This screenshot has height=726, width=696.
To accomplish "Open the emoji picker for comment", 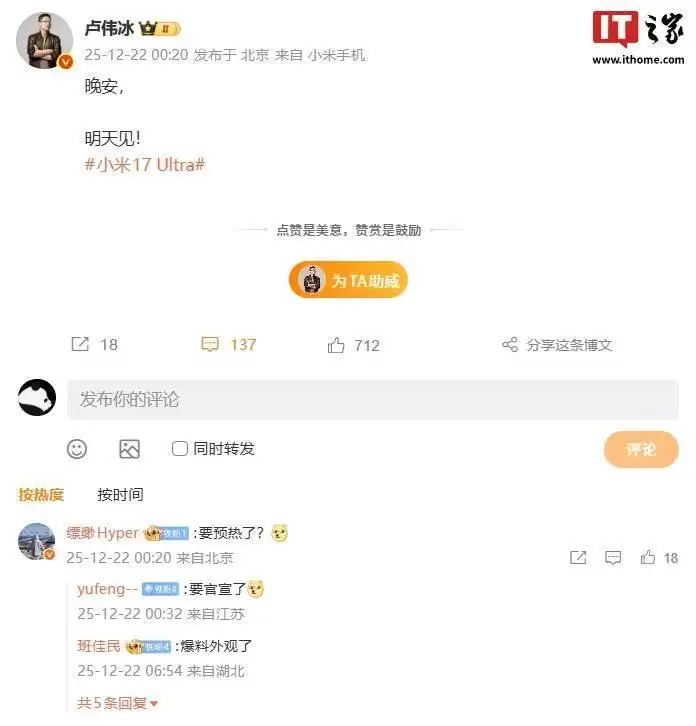I will coord(77,449).
